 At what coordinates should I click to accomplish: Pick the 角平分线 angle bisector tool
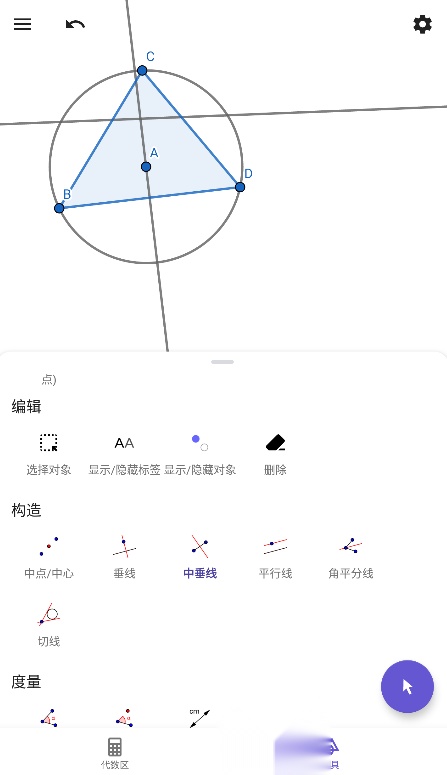351,558
